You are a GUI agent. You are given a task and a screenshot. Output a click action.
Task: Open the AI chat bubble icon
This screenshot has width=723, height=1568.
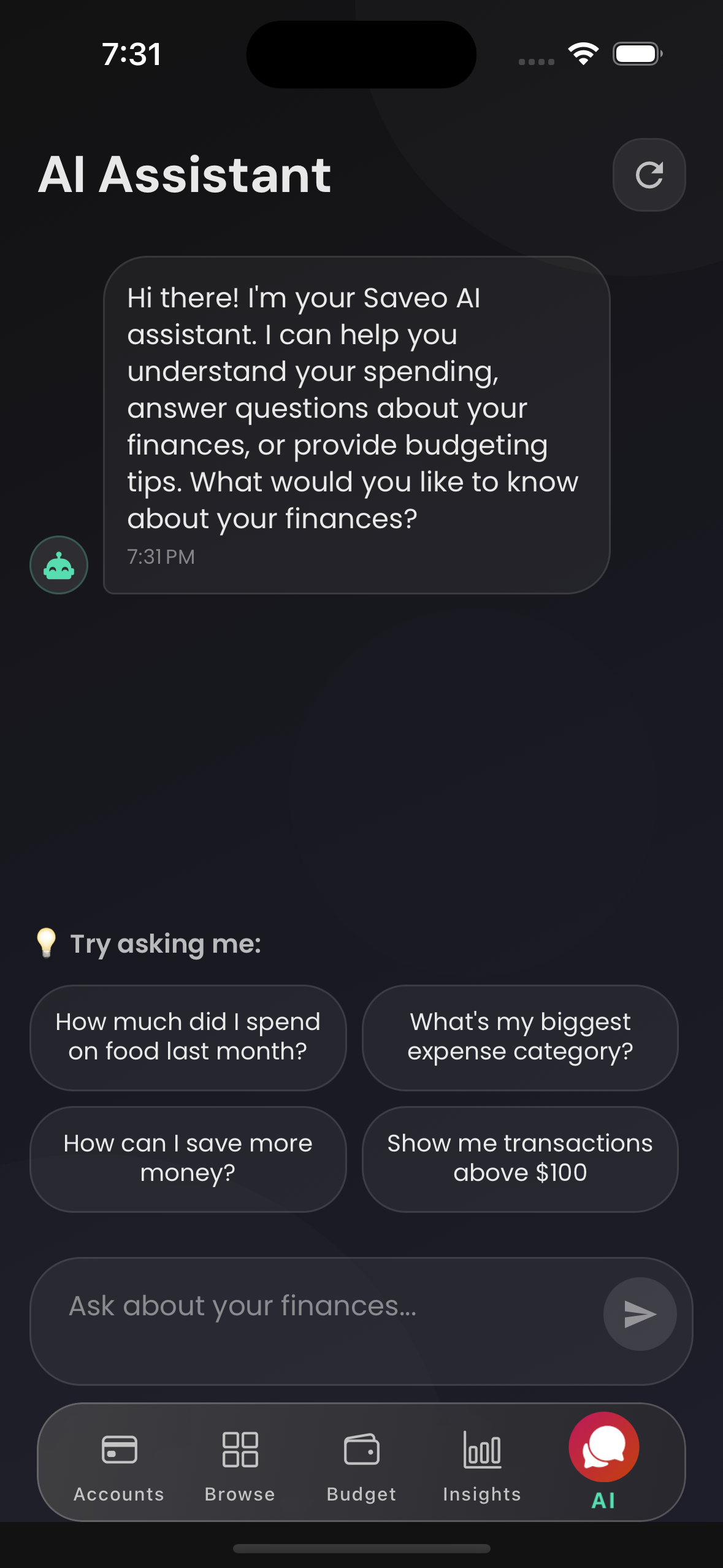click(x=603, y=1447)
